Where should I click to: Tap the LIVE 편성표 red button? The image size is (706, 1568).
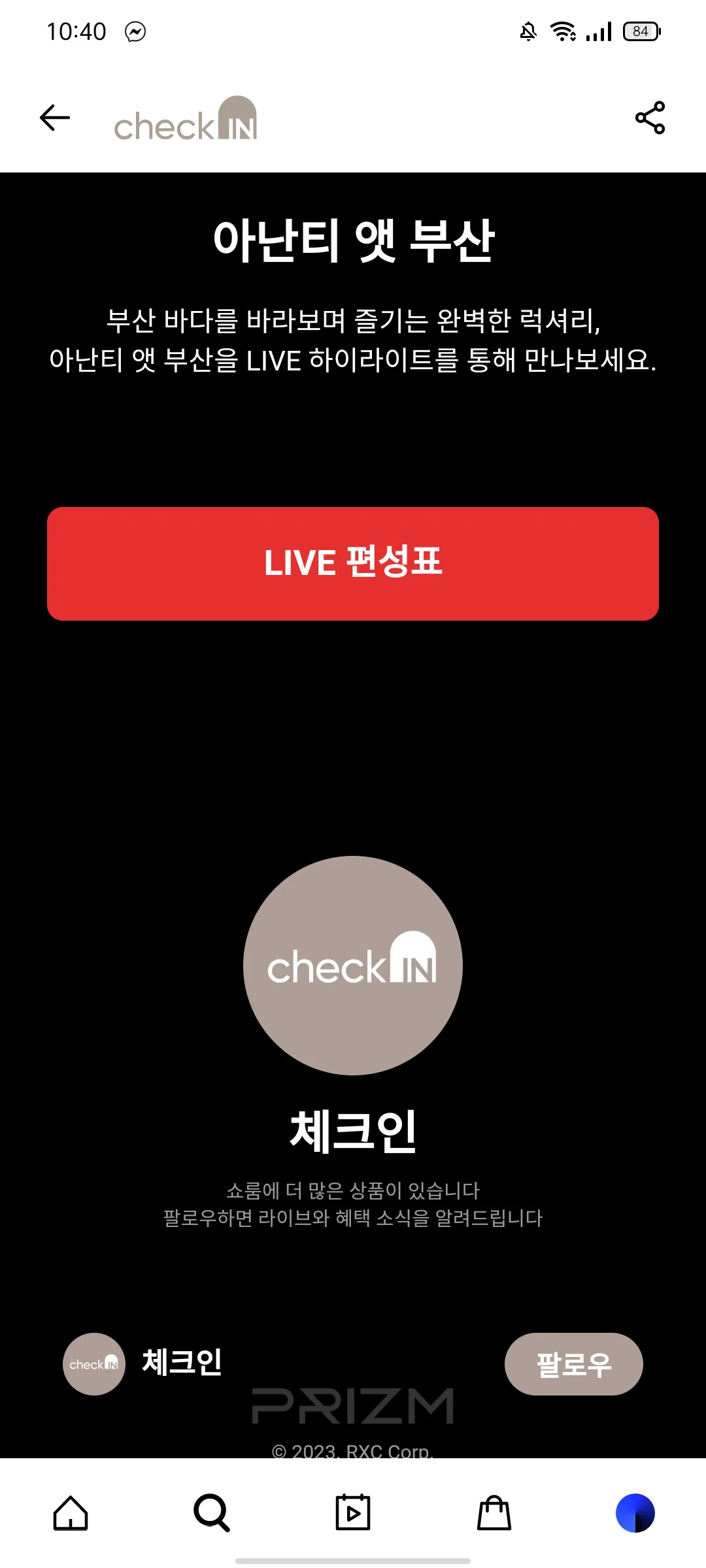tap(353, 562)
